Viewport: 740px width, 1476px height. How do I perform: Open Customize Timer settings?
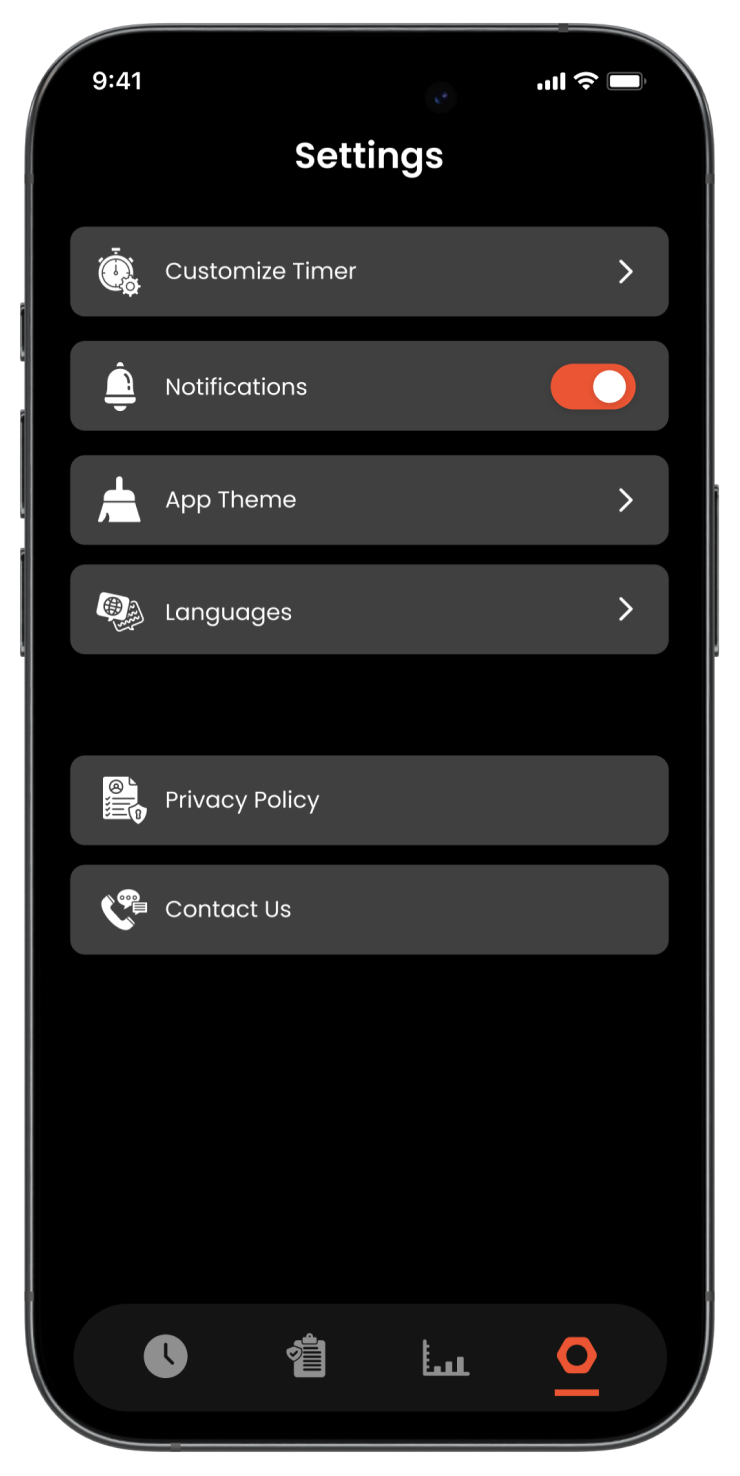pyautogui.click(x=369, y=271)
